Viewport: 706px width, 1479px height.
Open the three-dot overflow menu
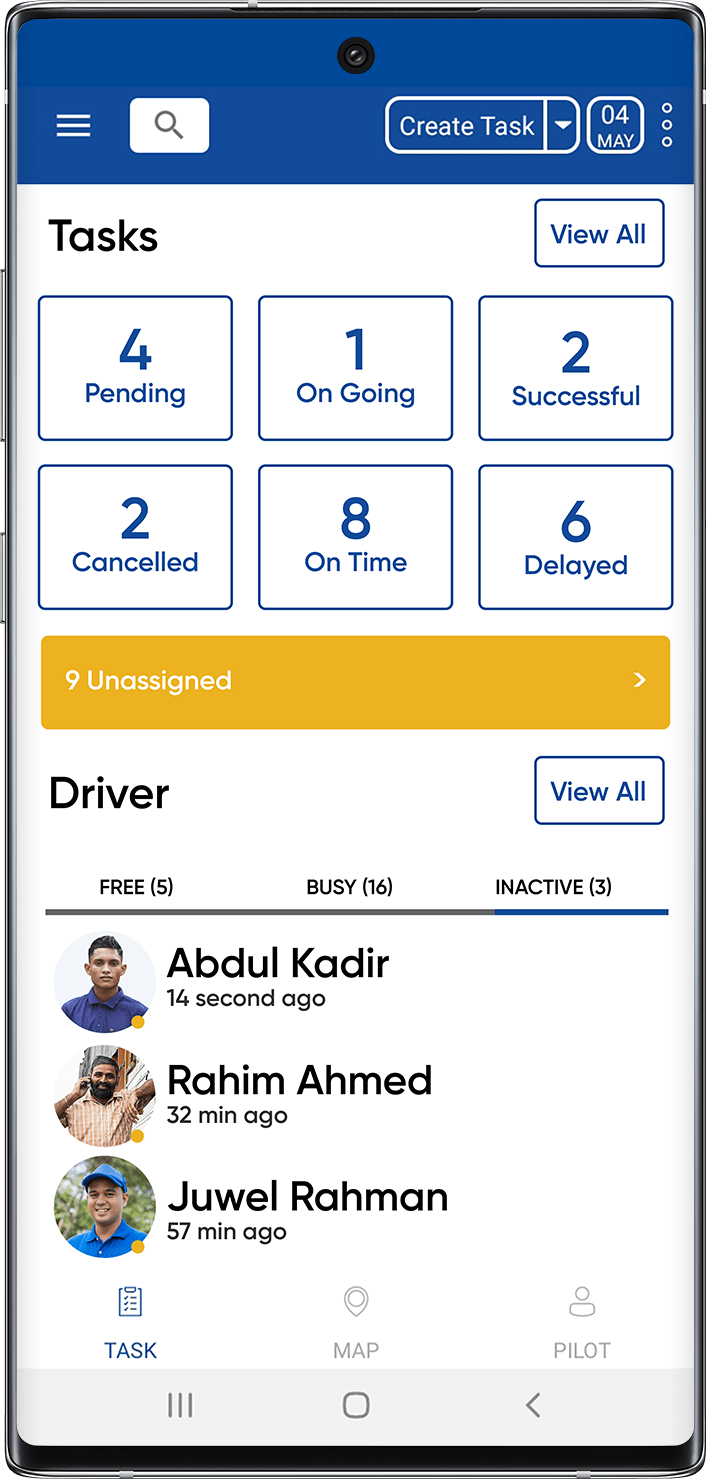point(667,126)
